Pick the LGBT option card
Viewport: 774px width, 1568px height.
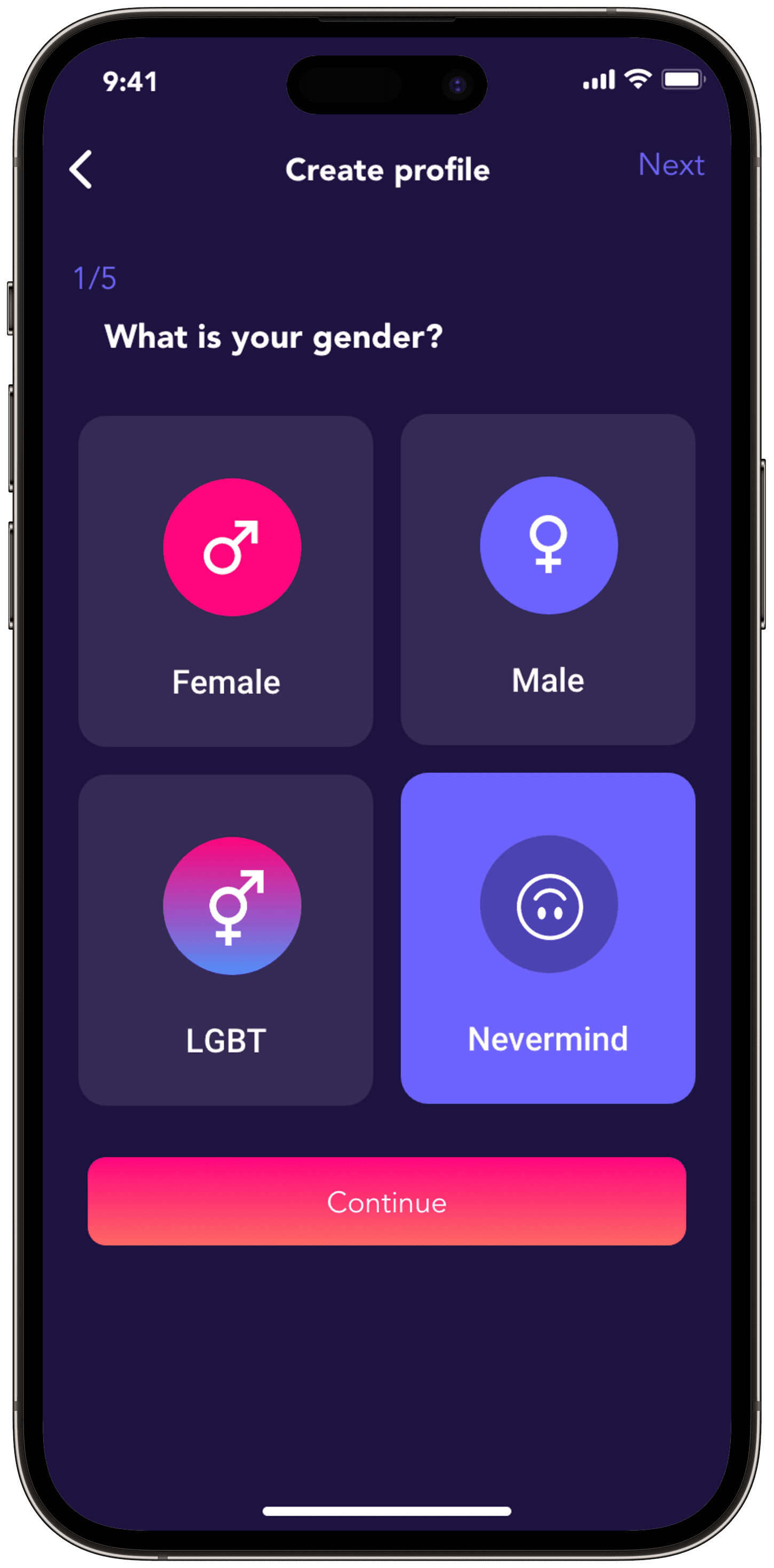click(226, 940)
